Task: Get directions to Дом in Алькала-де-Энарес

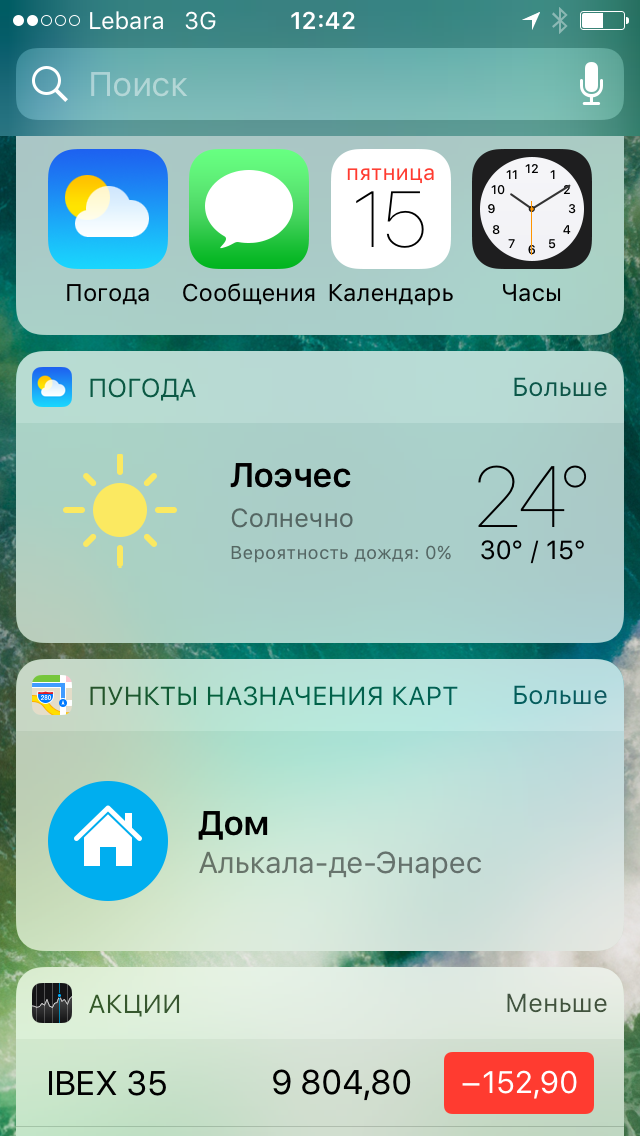Action: [320, 840]
